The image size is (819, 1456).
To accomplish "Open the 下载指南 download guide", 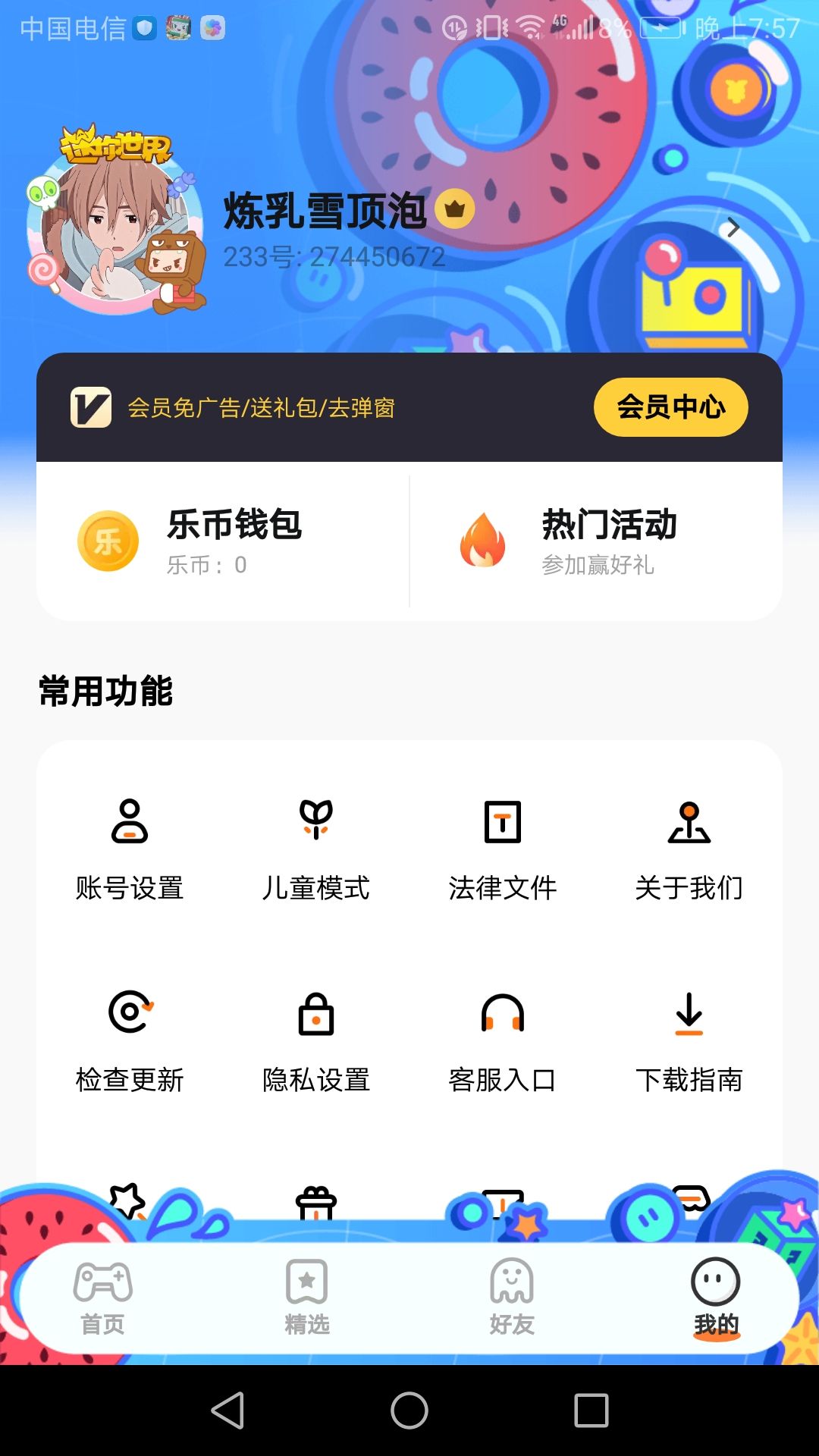I will [x=689, y=1041].
